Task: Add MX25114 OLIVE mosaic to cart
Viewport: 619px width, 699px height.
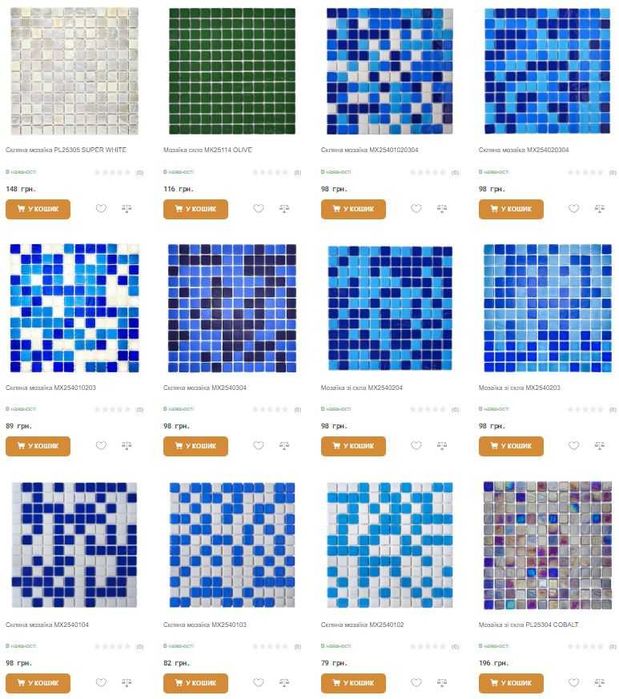Action: [195, 209]
